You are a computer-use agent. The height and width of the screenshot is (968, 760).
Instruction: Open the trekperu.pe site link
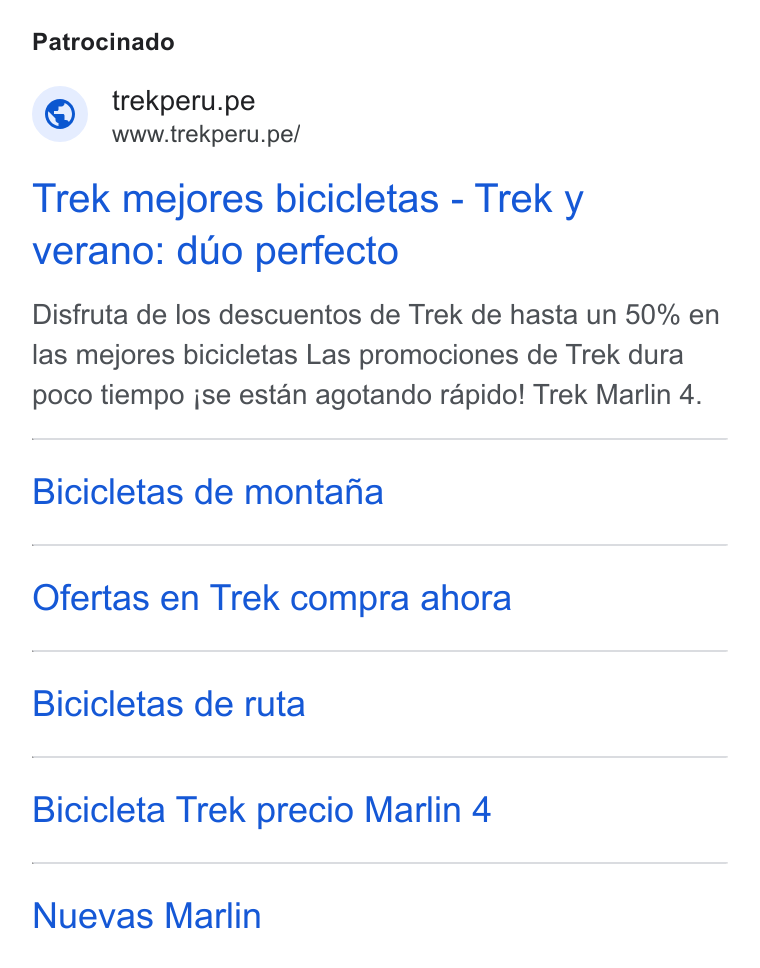point(183,101)
